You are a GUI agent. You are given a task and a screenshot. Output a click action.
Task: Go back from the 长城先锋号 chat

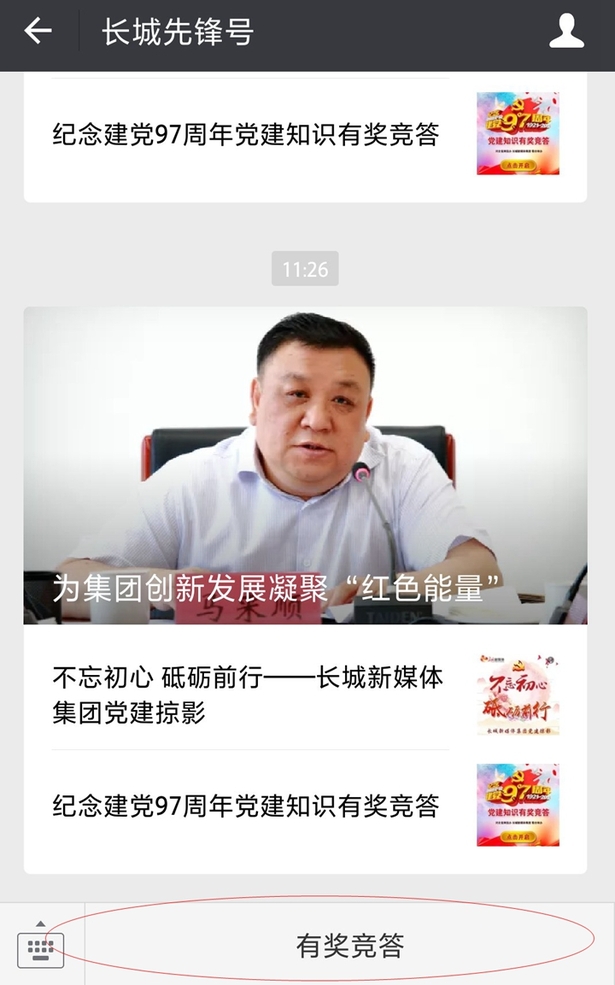38,32
